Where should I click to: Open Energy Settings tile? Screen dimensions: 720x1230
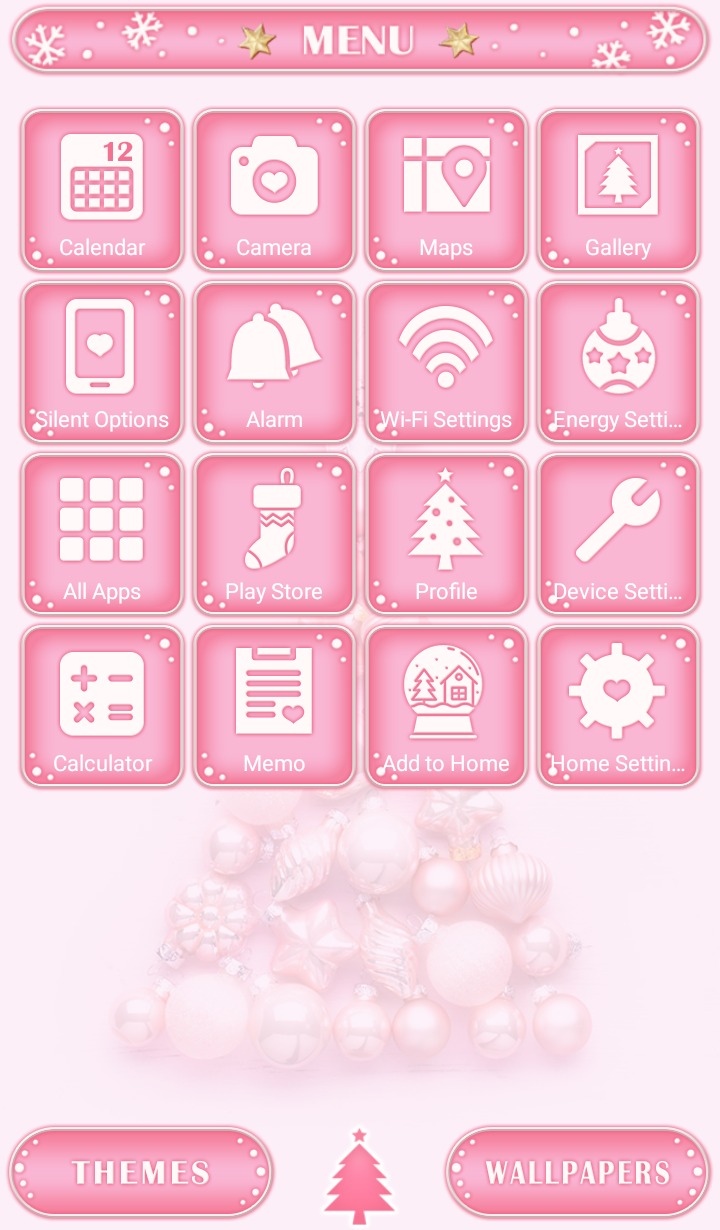618,362
